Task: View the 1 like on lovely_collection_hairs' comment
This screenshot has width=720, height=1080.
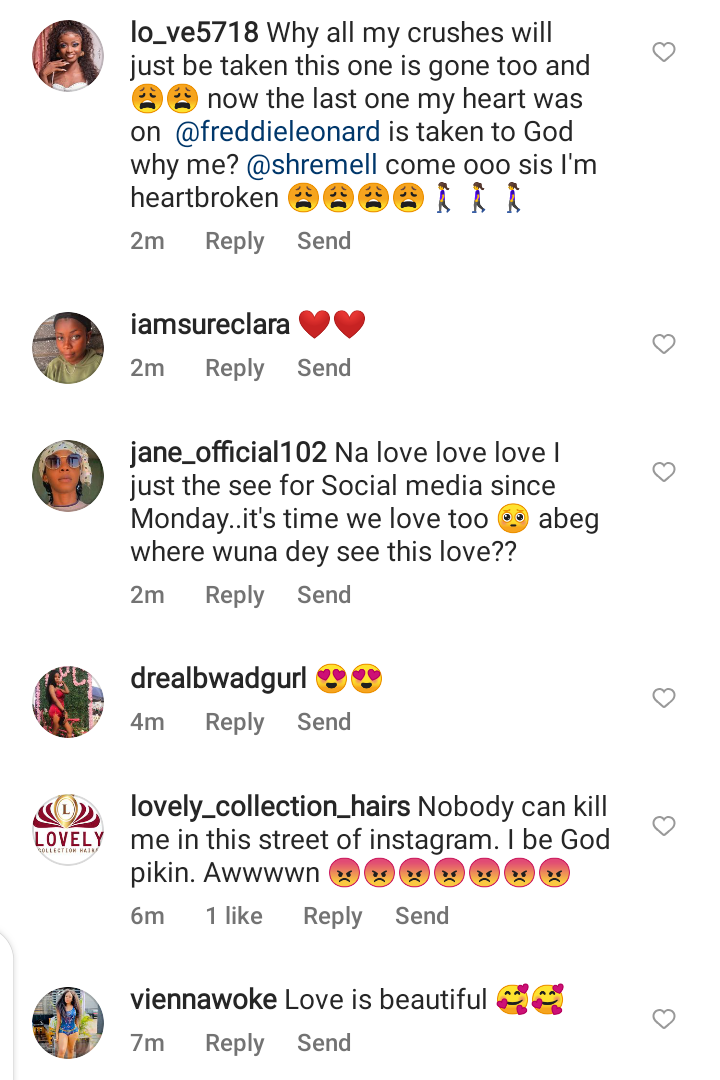Action: (234, 916)
